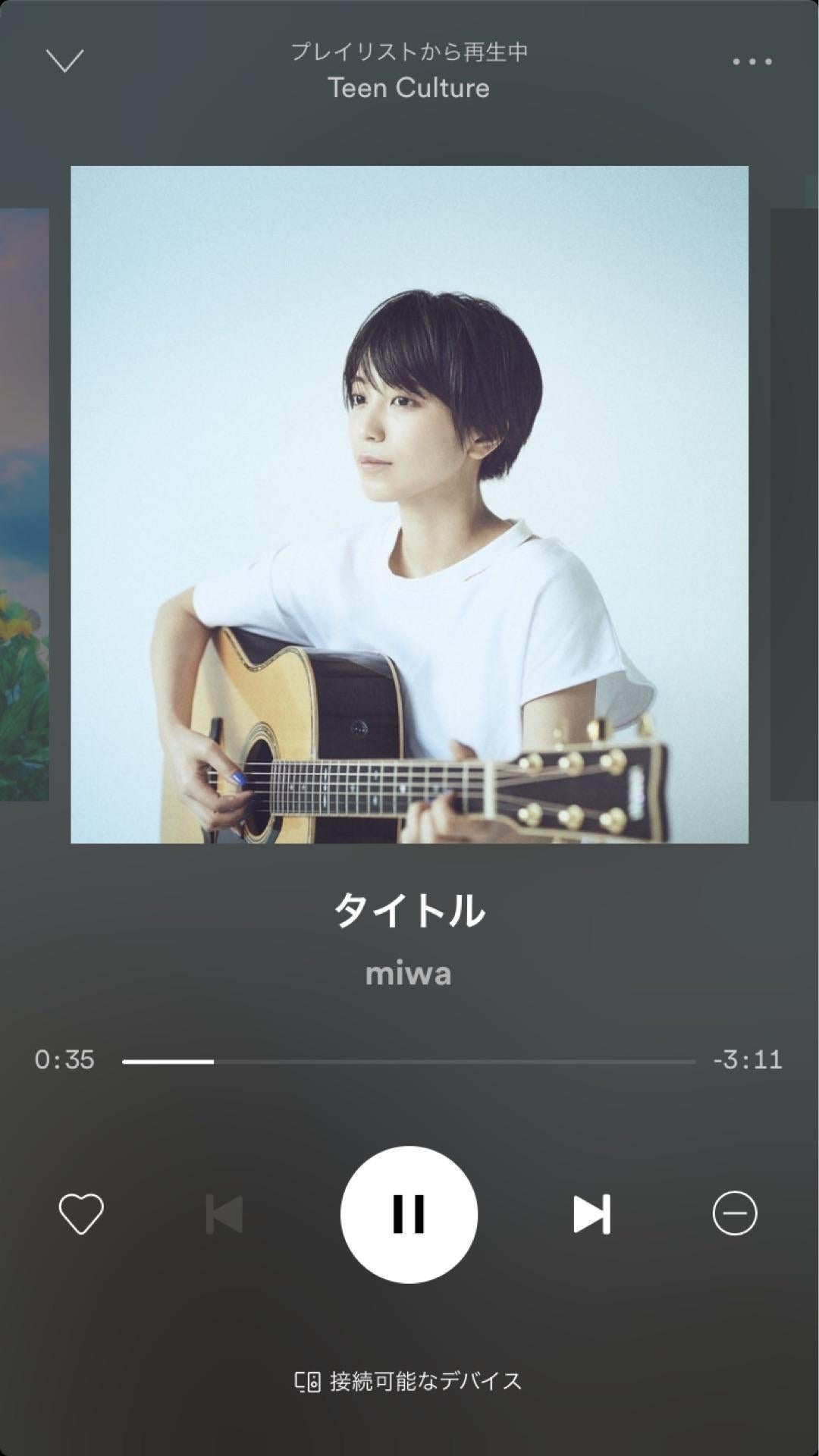
Task: Open artist miwa
Action: coord(409,974)
